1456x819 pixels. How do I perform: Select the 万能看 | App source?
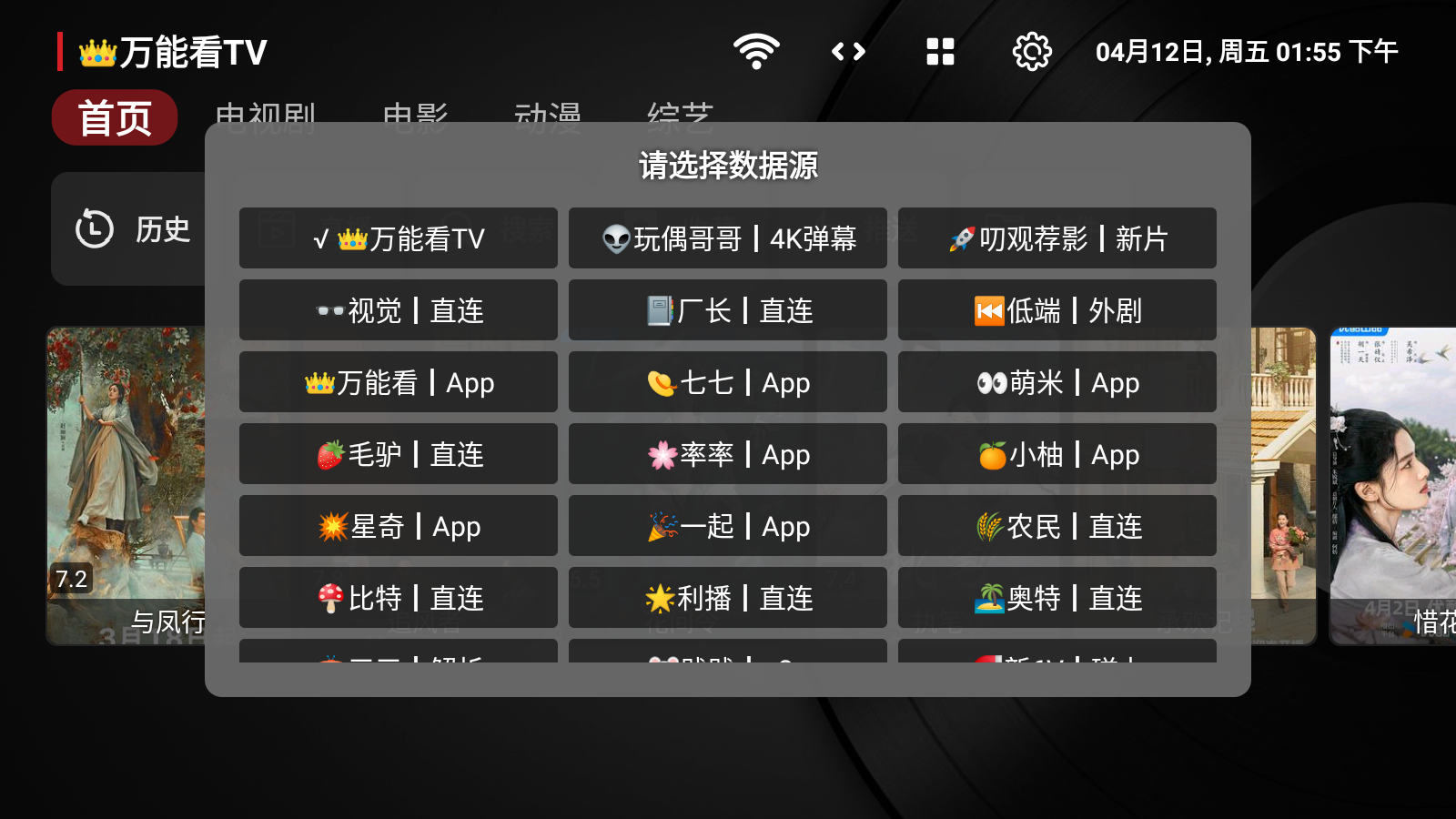click(398, 382)
